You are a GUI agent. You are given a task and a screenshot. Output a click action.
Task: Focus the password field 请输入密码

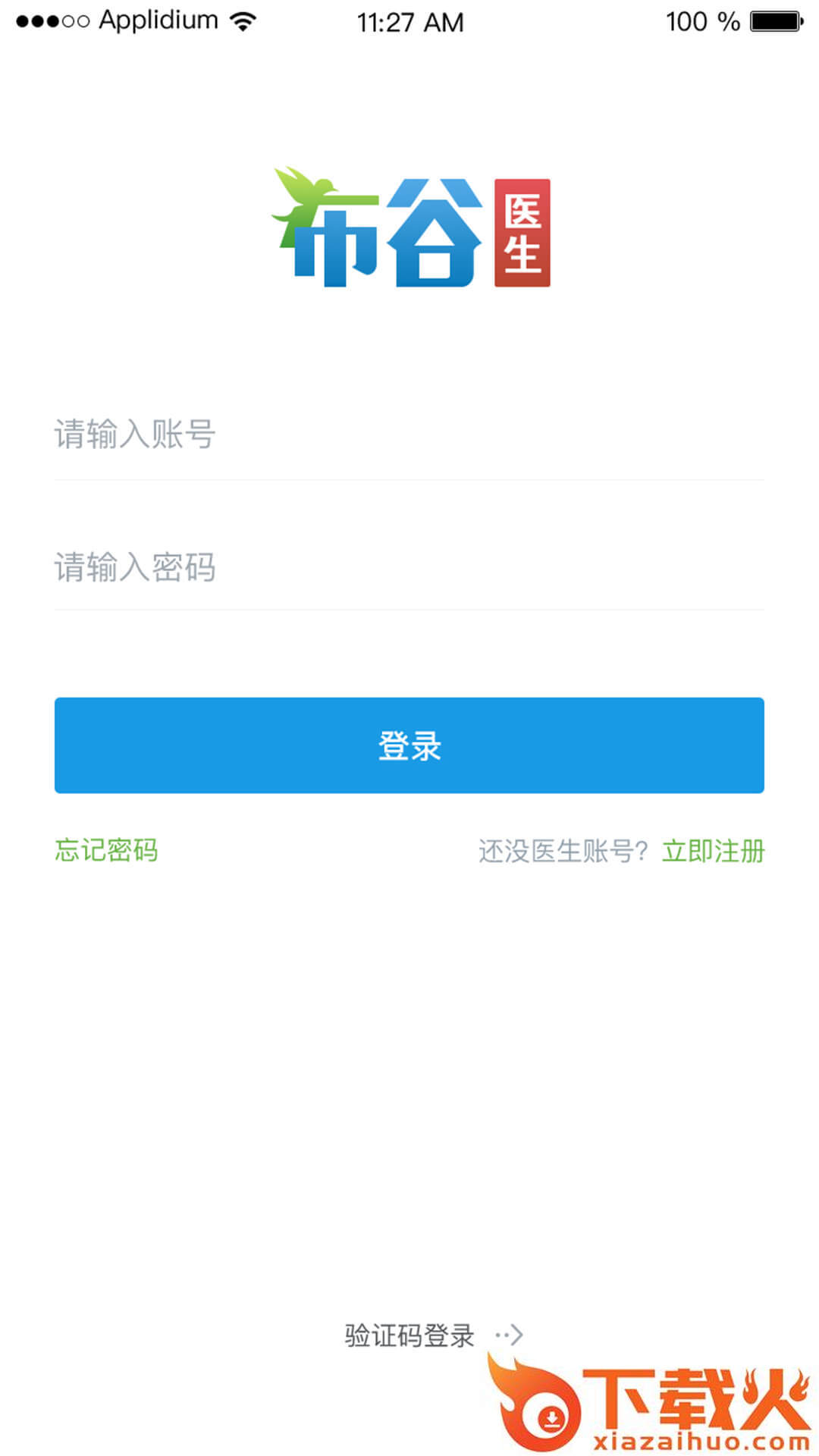click(x=408, y=567)
